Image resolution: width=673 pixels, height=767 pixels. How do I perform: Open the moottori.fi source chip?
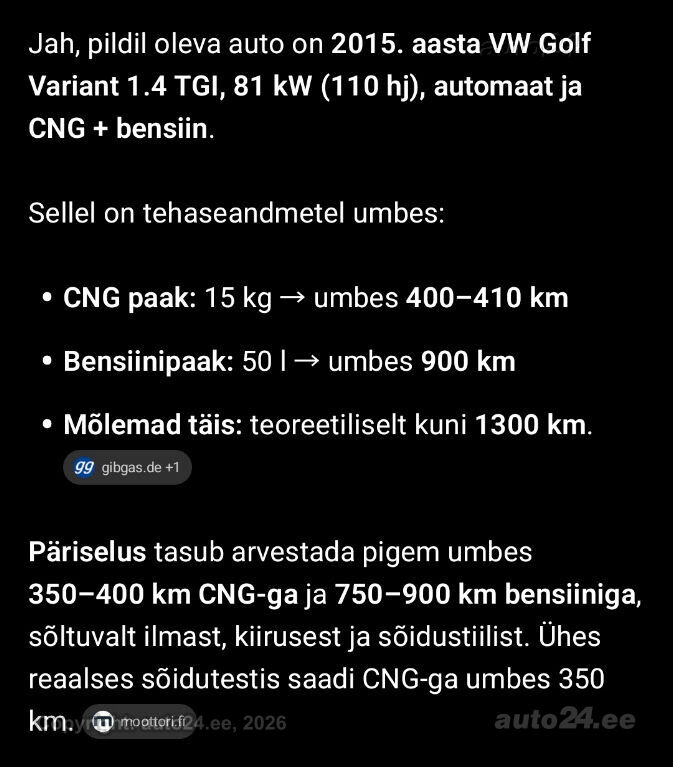click(x=139, y=721)
